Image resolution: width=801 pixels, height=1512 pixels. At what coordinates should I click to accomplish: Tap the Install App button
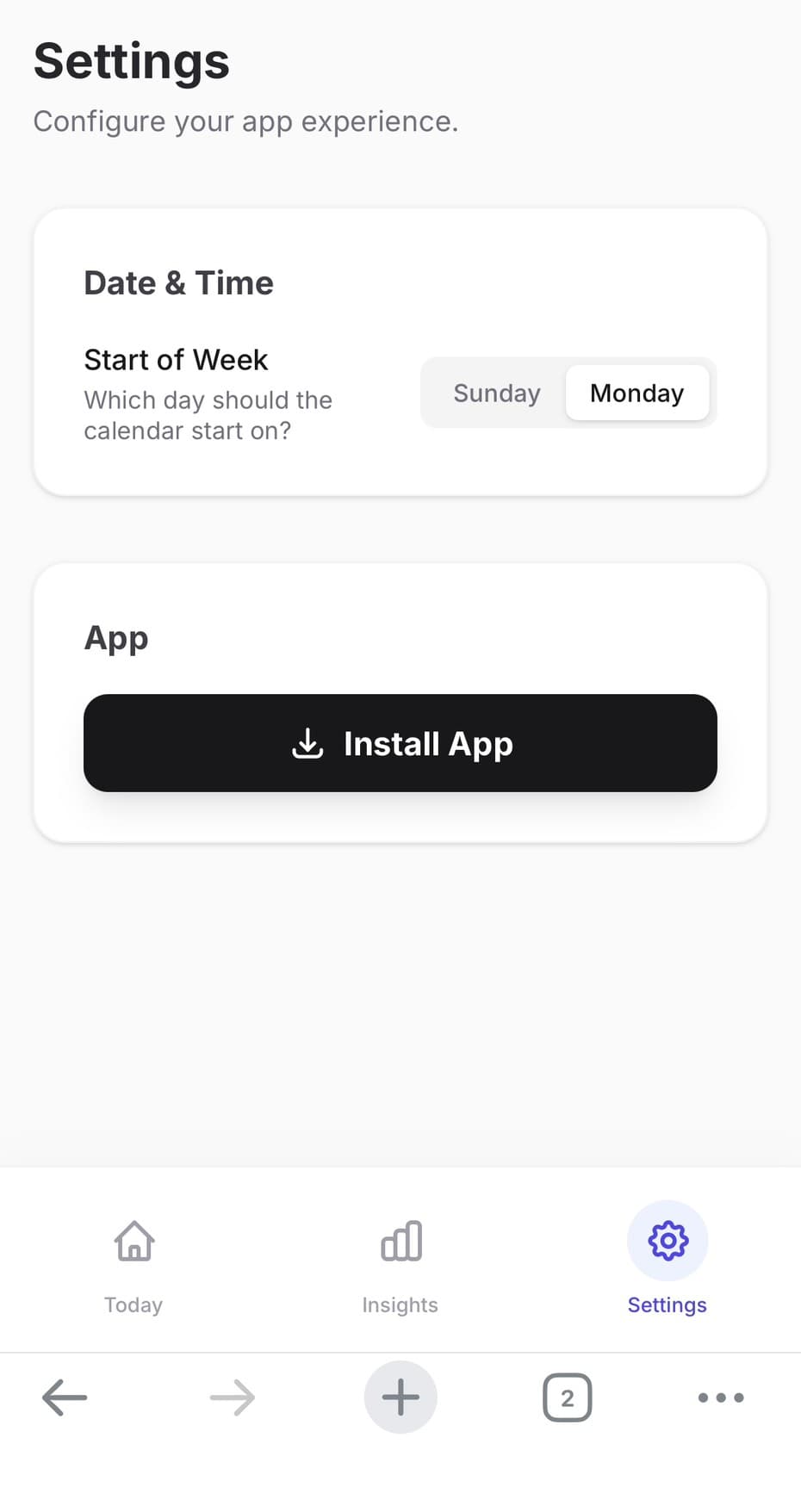tap(400, 743)
